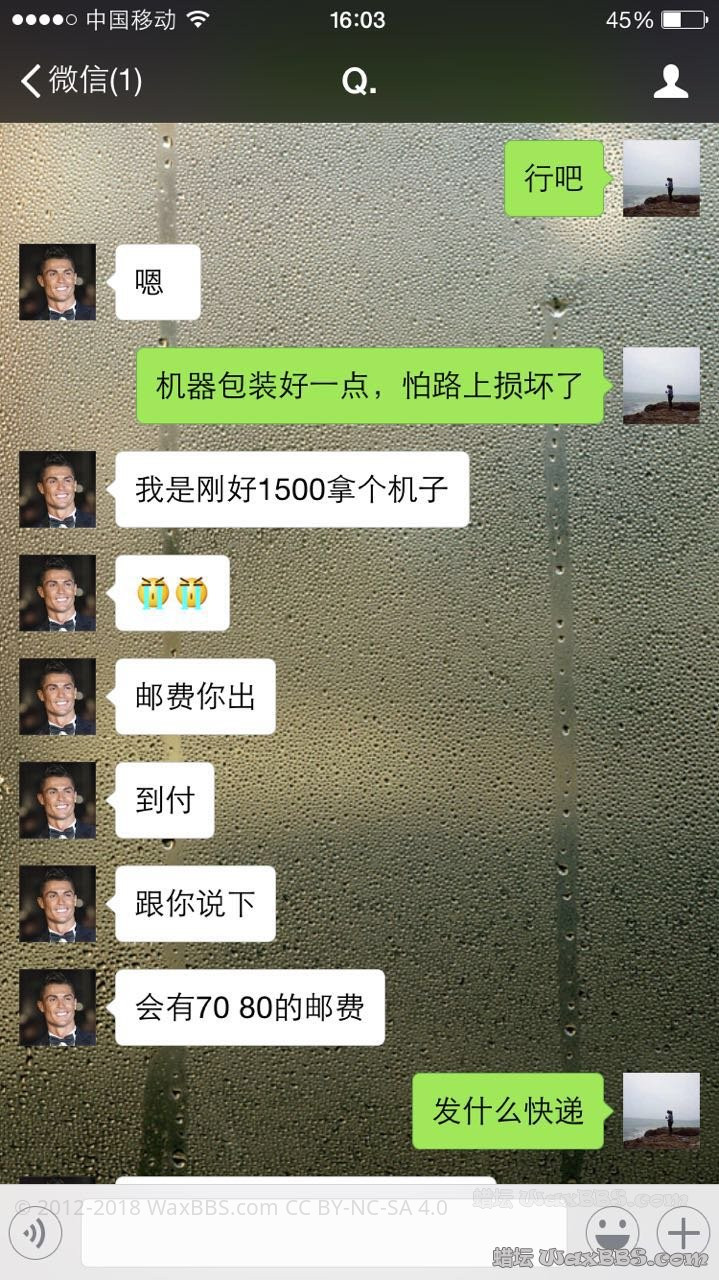Viewport: 719px width, 1280px height.
Task: Open the contact's avatar next to "到付"
Action: click(x=57, y=800)
